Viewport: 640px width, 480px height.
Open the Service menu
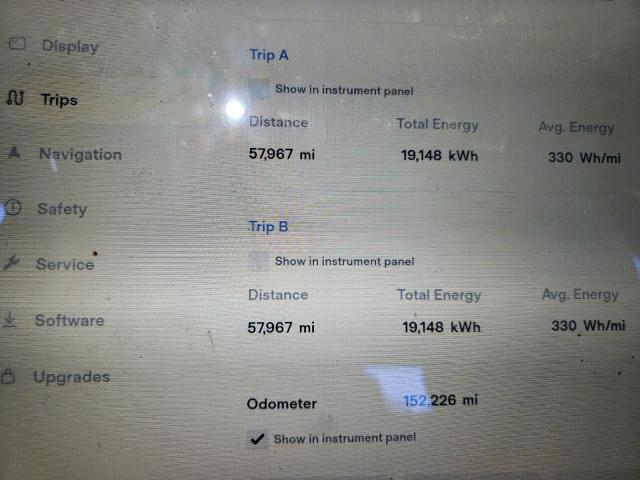coord(64,265)
